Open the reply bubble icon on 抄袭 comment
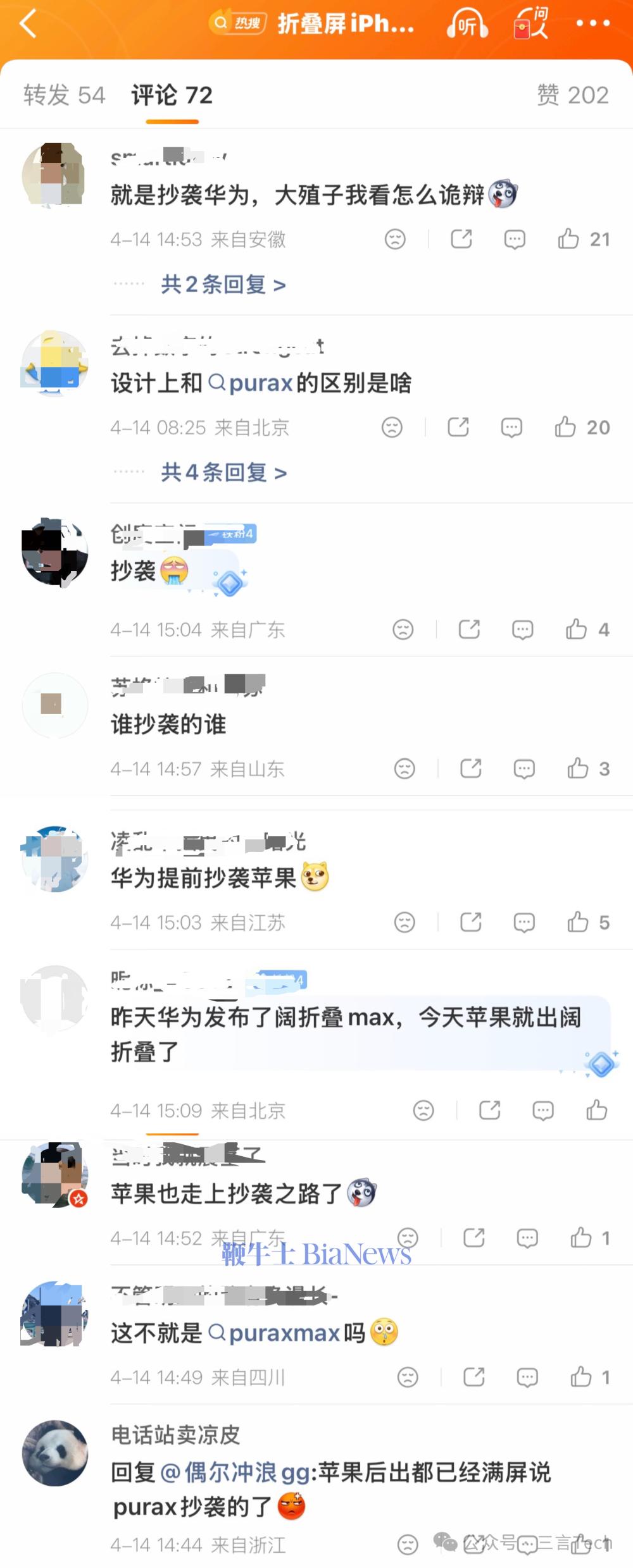The image size is (633, 1568). tap(523, 630)
